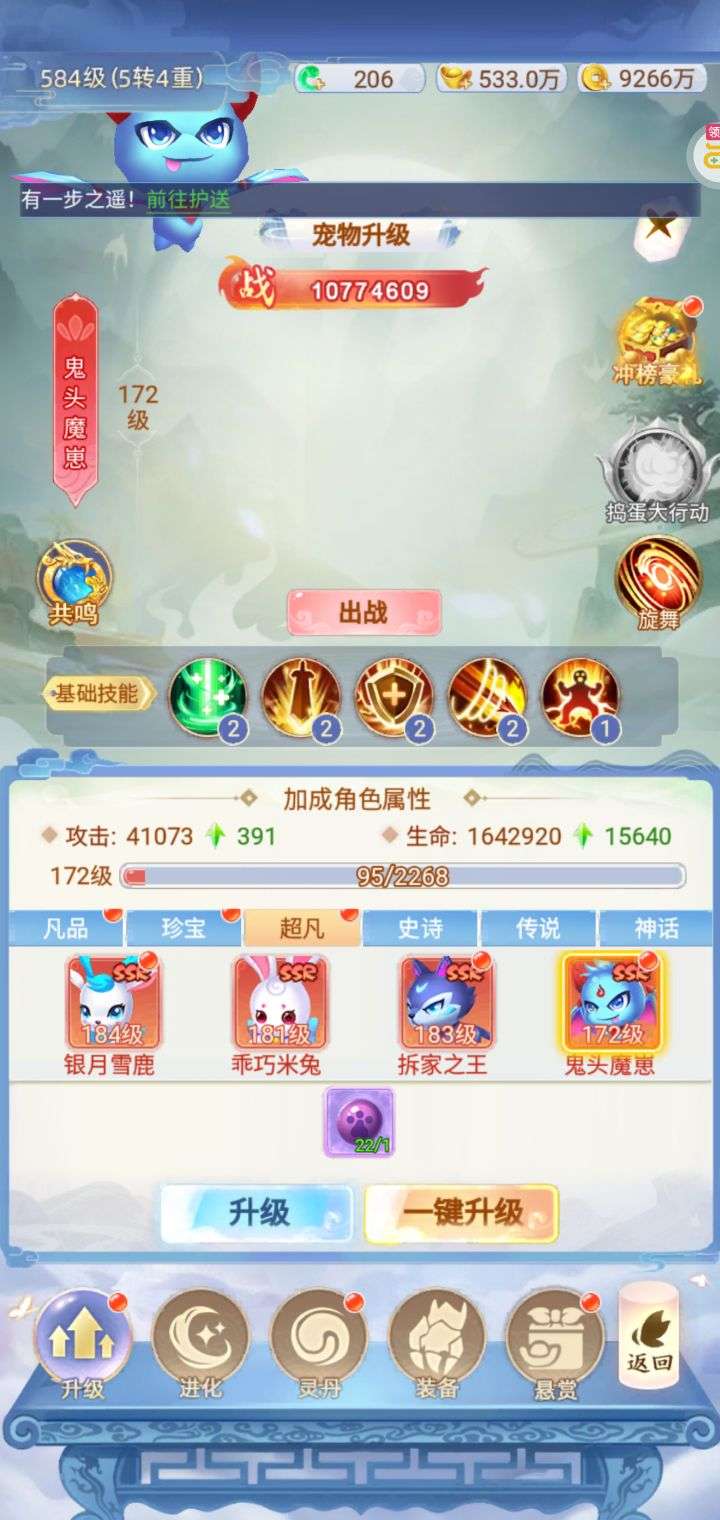Open the 神话 rarity tab
The image size is (720, 1520).
[656, 928]
